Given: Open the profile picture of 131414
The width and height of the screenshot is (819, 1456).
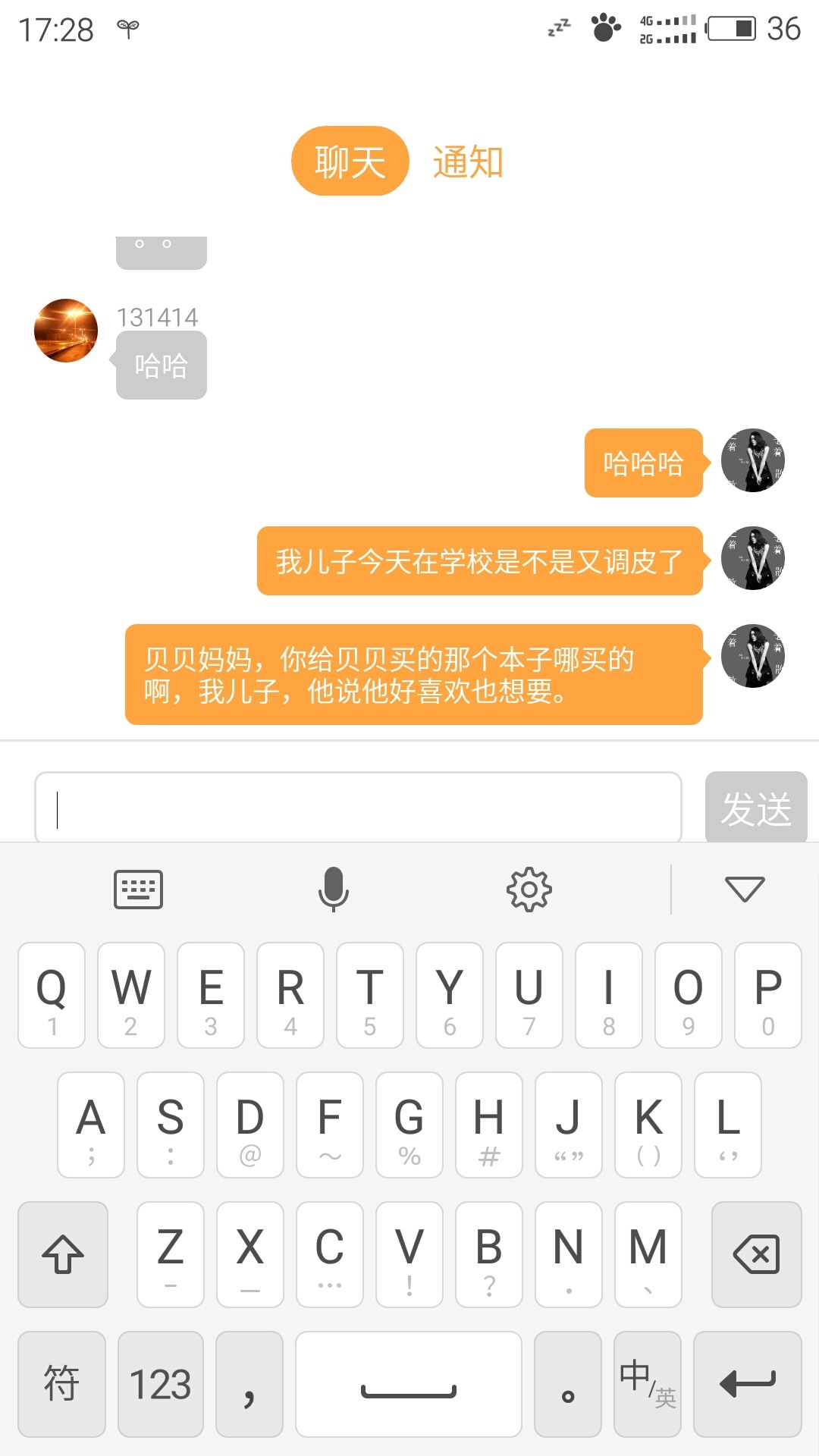Looking at the screenshot, I should pyautogui.click(x=66, y=331).
